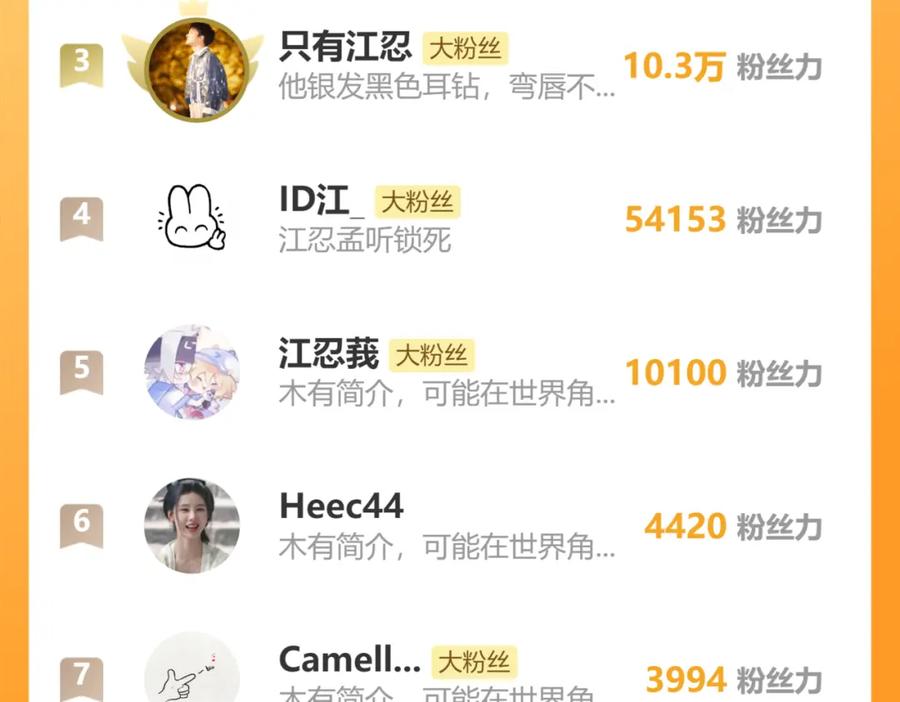This screenshot has height=702, width=900.
Task: Open the ID江_ ranking row
Action: [449, 219]
